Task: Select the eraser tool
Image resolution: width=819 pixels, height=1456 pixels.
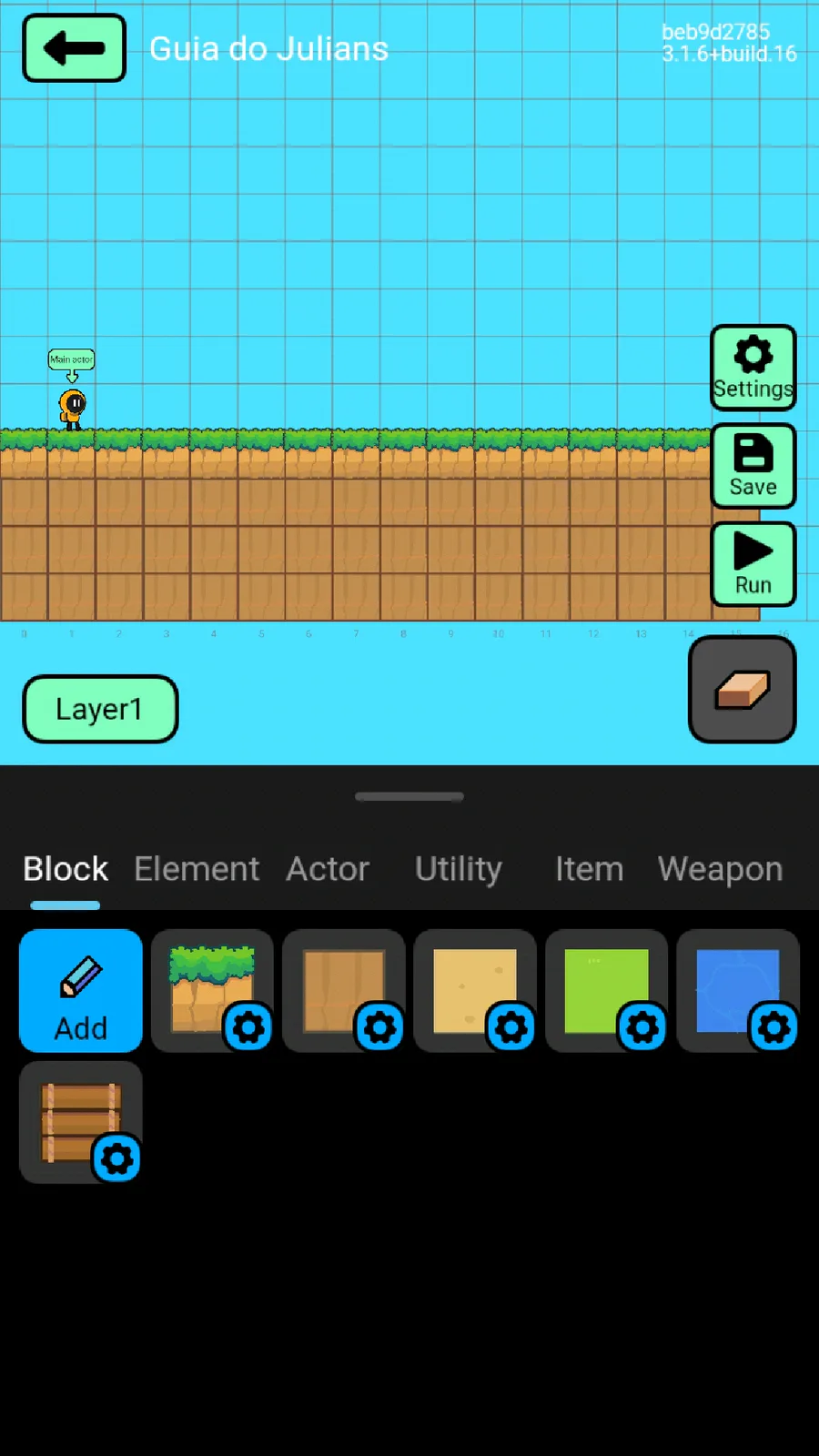Action: pyautogui.click(x=742, y=690)
